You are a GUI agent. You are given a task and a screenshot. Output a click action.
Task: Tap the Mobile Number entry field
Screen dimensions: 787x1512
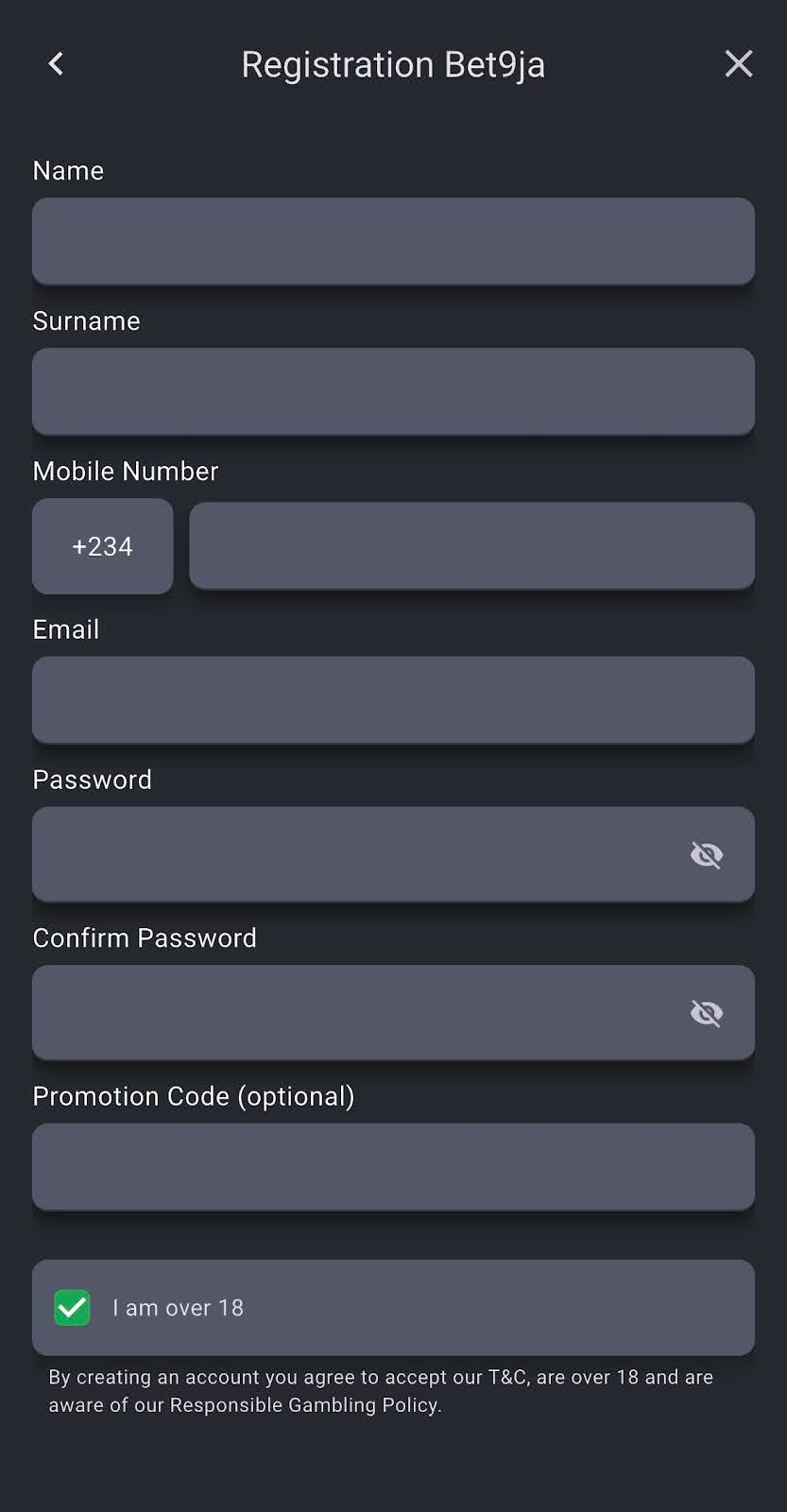pyautogui.click(x=471, y=546)
